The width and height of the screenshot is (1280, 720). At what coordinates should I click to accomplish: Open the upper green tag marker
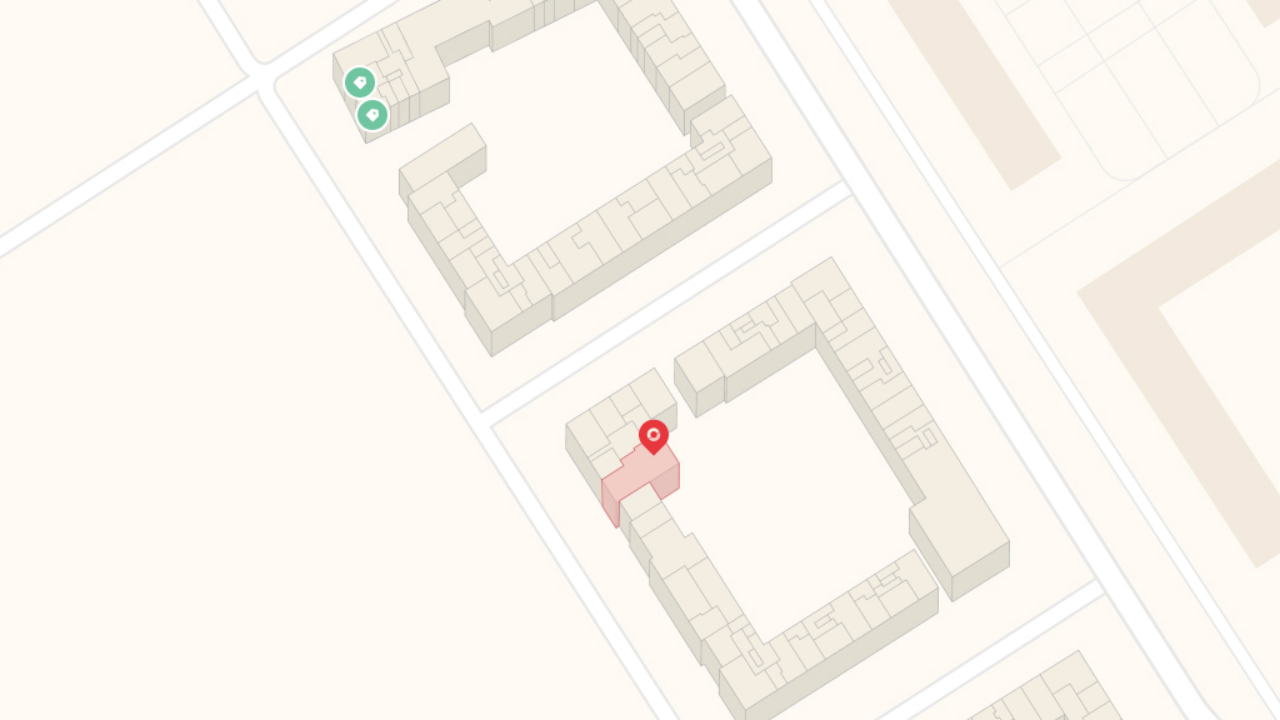(360, 82)
